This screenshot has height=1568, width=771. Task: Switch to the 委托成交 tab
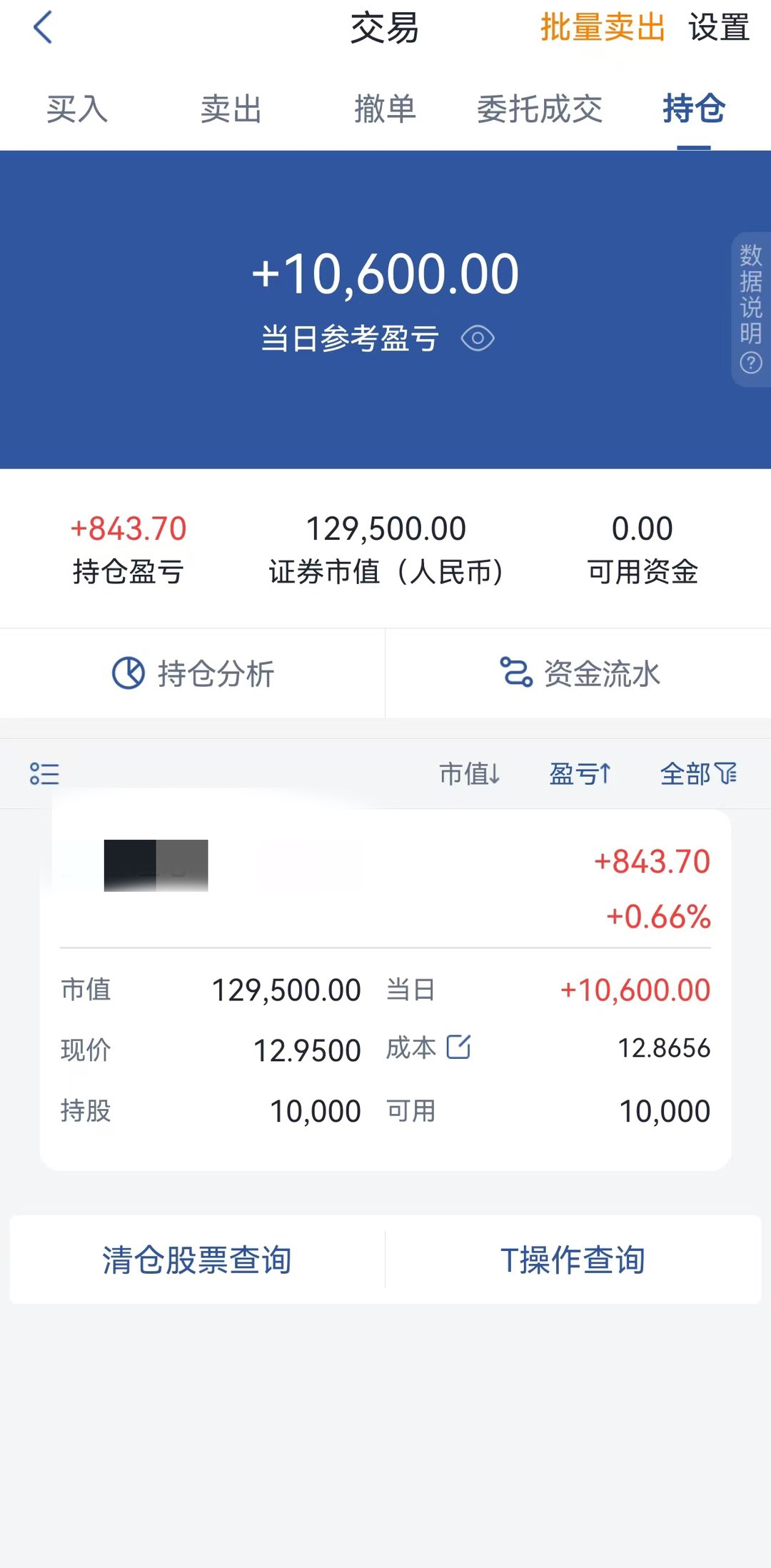[539, 110]
